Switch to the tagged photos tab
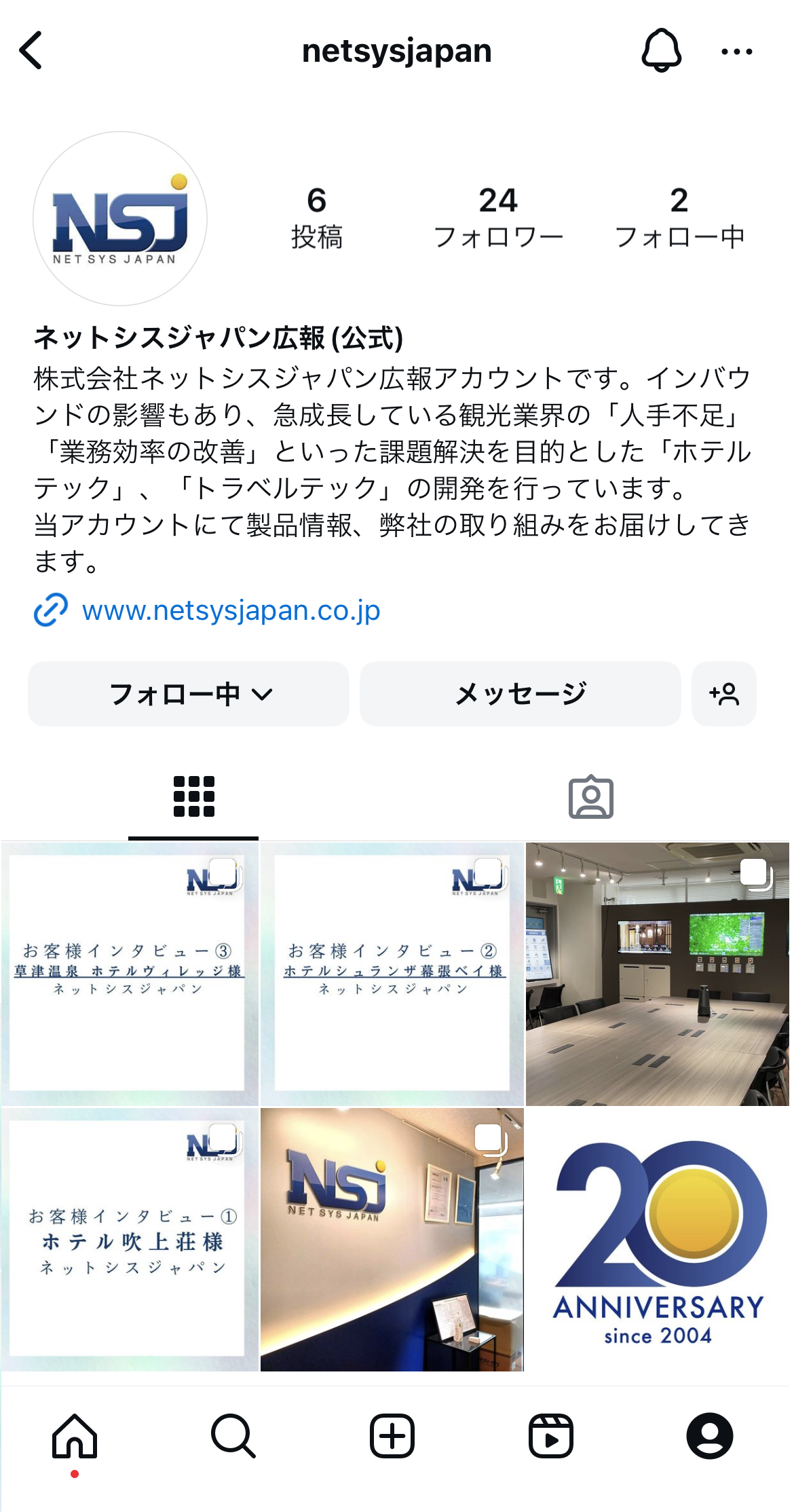Screen dimensions: 794x1512 click(590, 796)
